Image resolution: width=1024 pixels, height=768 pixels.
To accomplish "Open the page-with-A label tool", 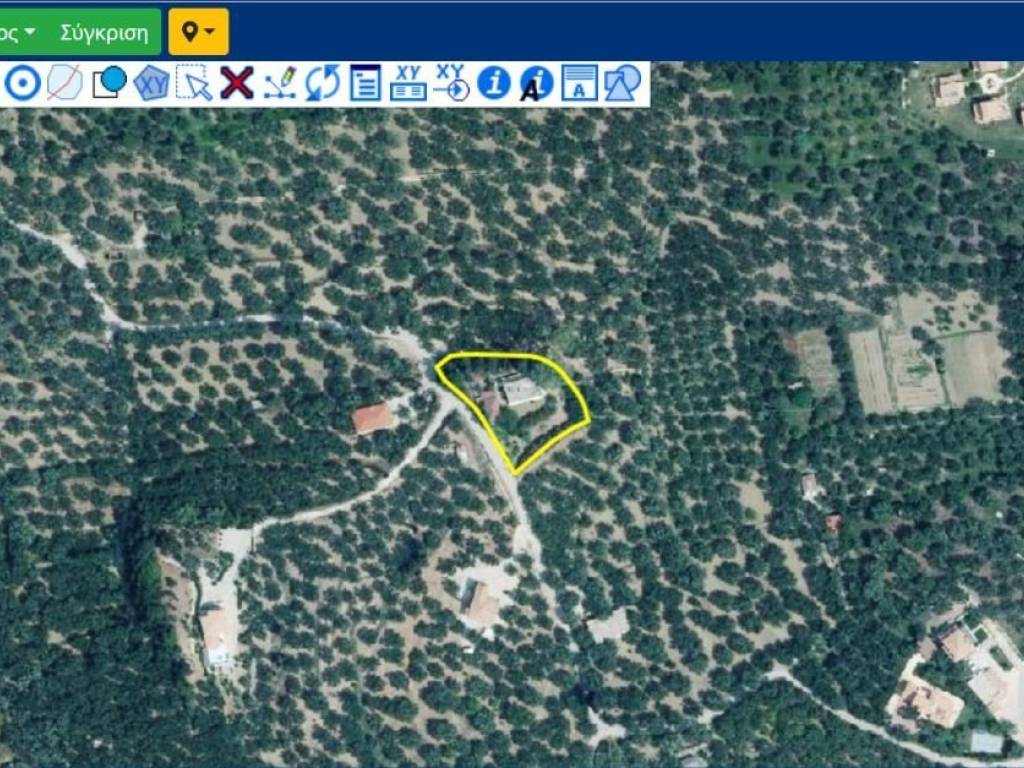I will point(579,82).
